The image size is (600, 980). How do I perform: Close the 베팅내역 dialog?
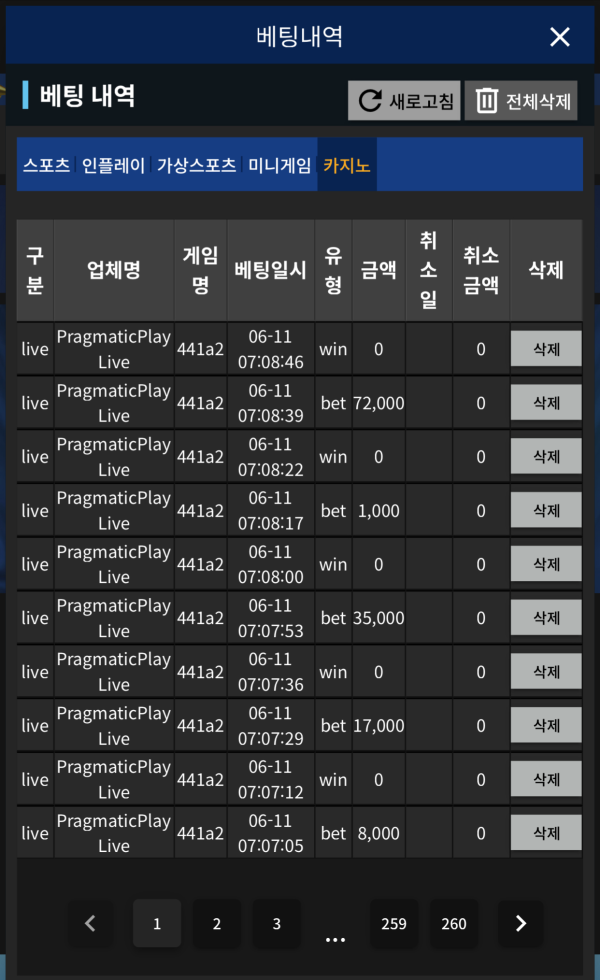[x=560, y=37]
